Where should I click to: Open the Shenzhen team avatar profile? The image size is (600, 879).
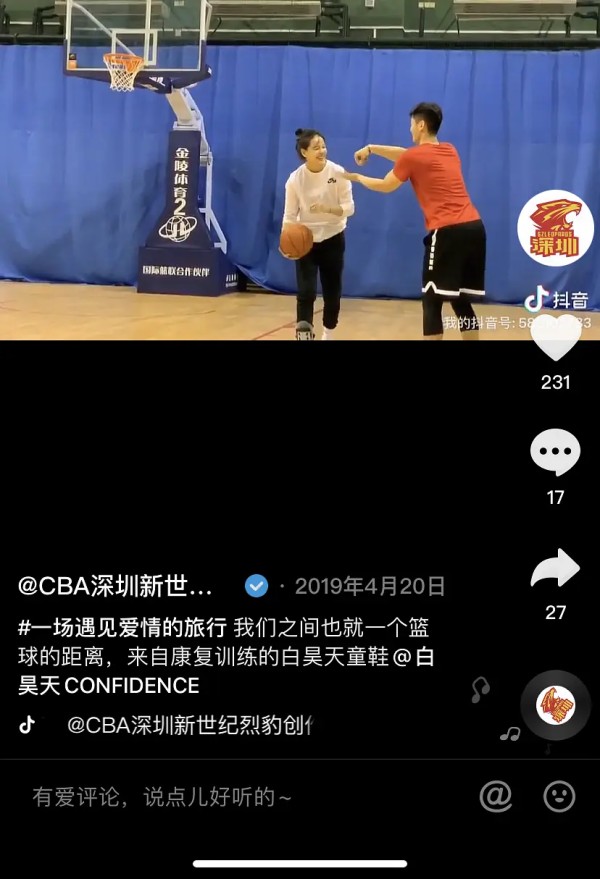(555, 228)
